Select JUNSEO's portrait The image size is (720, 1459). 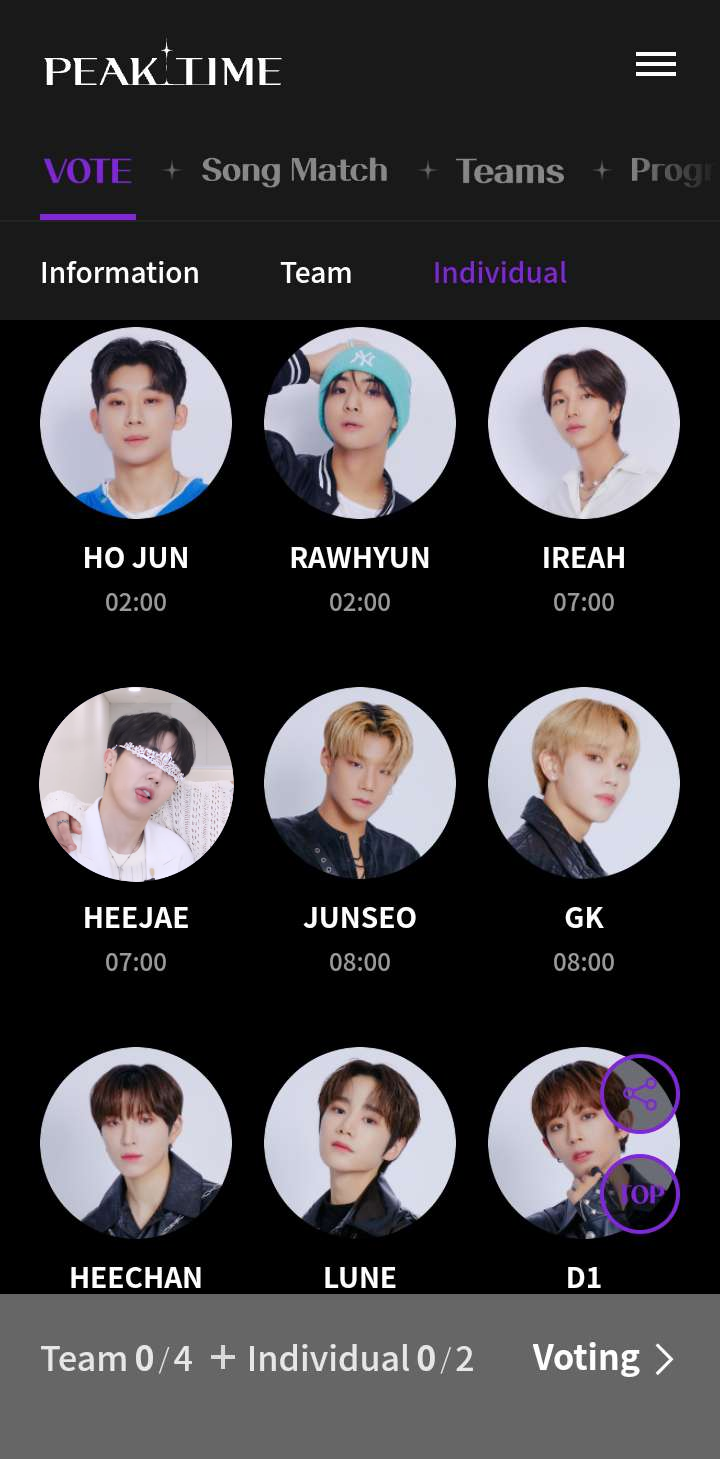click(x=360, y=783)
